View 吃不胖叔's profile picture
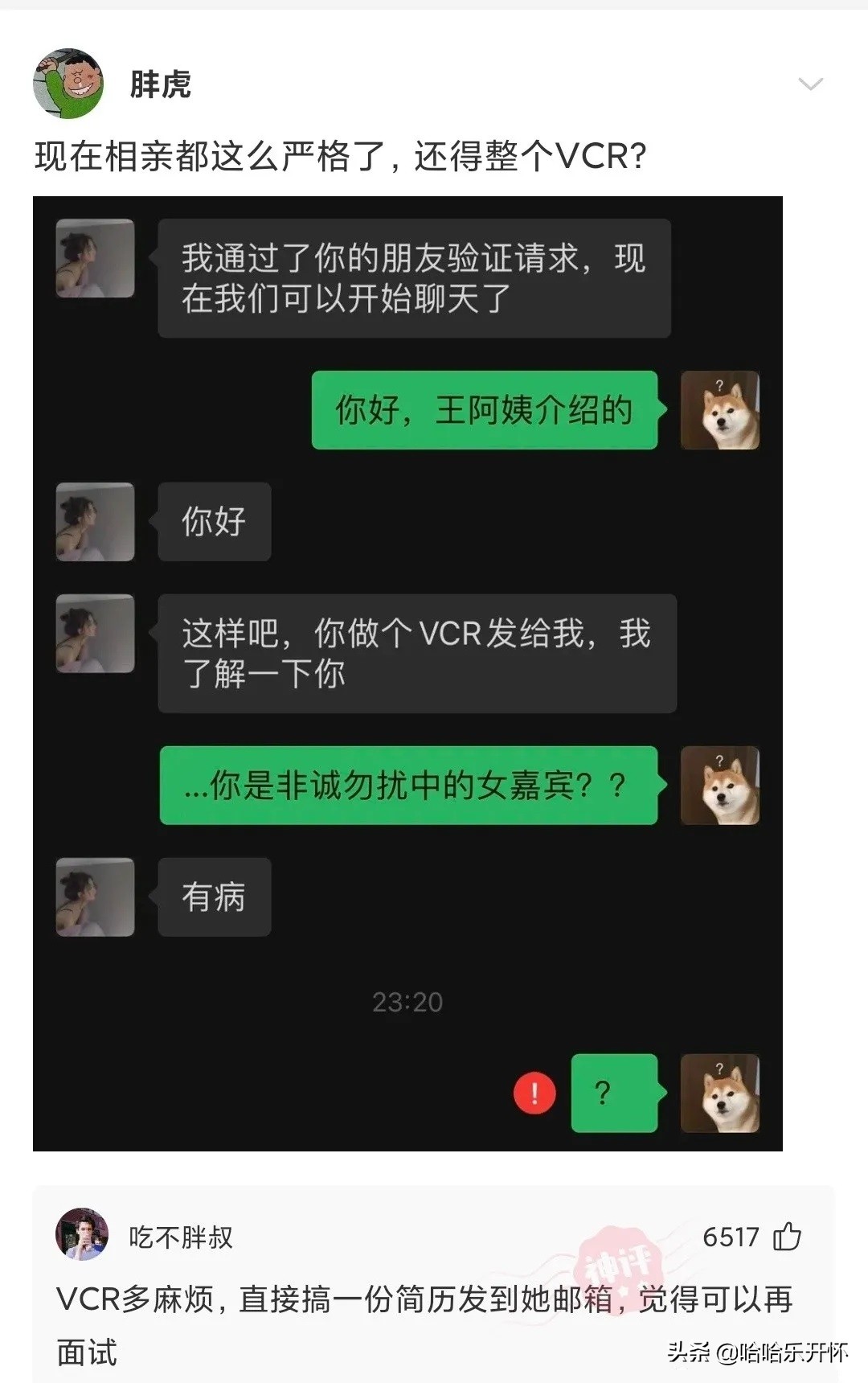 [81, 1234]
